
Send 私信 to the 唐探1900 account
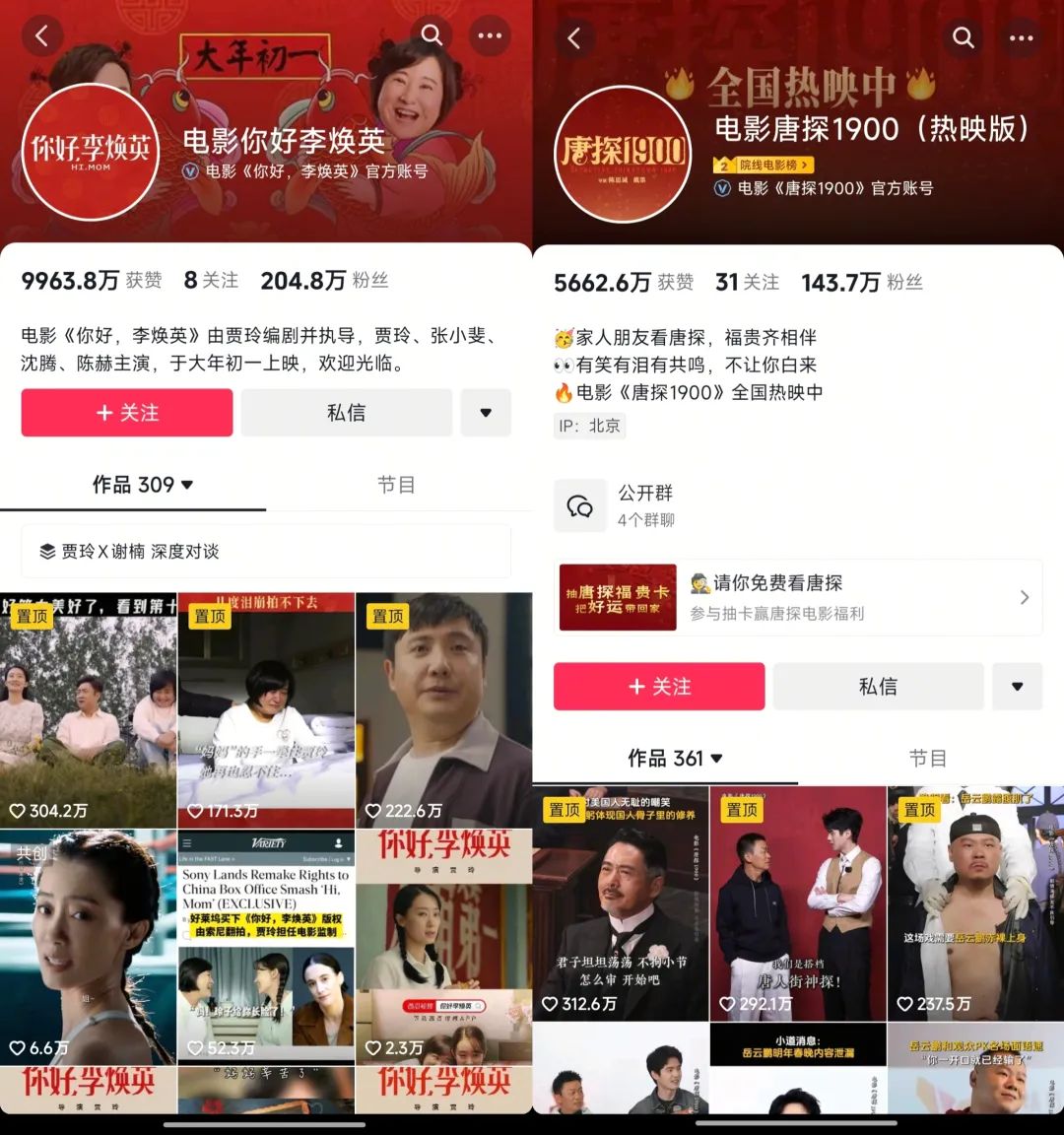878,687
